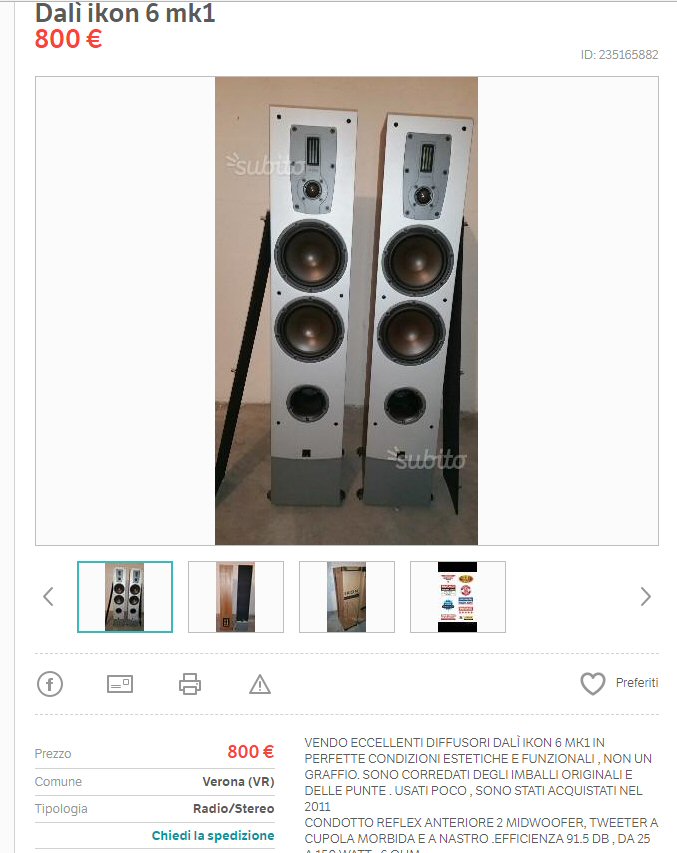Show next gallery thumbnails

click(x=645, y=597)
